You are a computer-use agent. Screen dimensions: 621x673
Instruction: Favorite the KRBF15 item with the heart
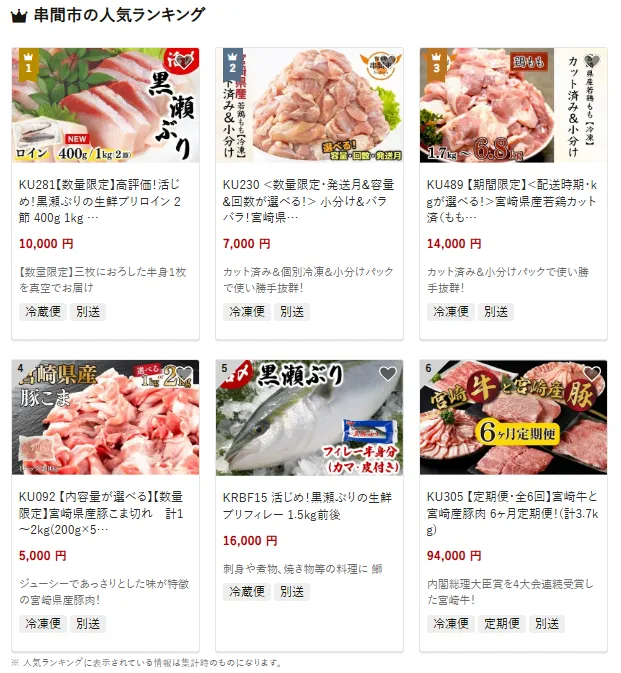tap(387, 375)
